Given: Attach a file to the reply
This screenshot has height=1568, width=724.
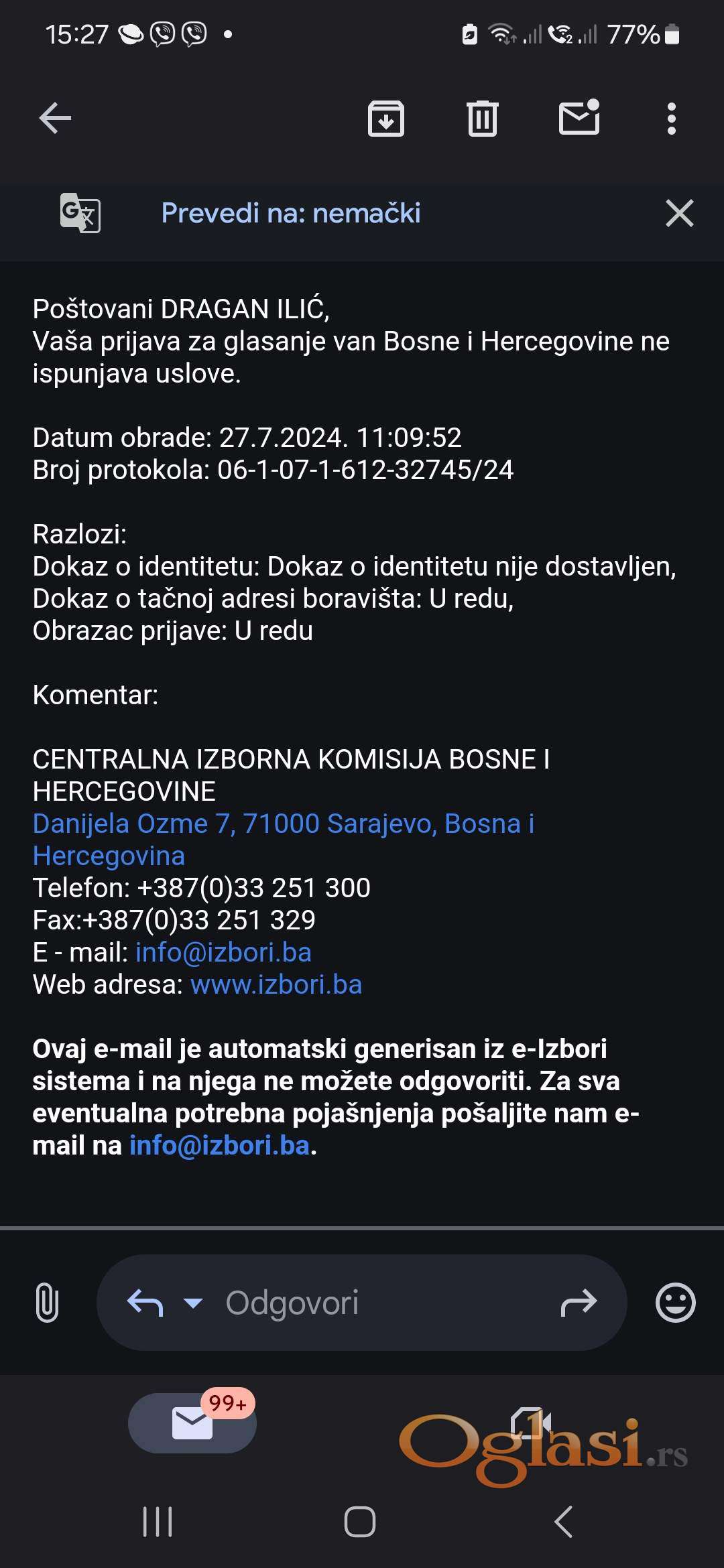Looking at the screenshot, I should coord(47,1303).
